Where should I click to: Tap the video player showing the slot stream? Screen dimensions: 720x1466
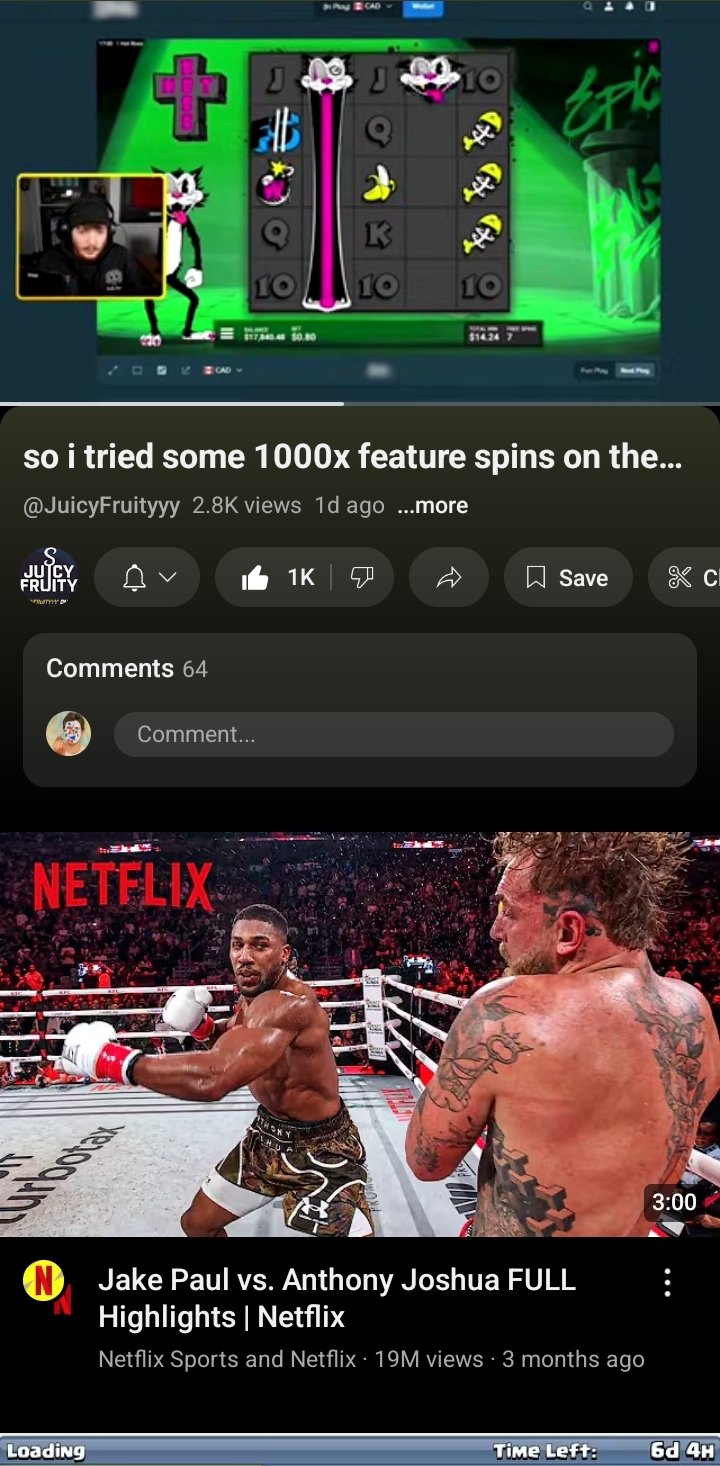pos(360,200)
